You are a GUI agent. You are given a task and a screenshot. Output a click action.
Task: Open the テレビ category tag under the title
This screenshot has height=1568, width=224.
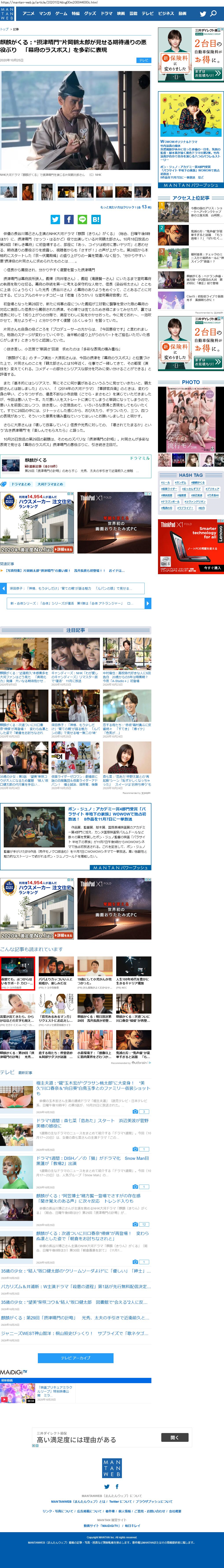point(144,60)
